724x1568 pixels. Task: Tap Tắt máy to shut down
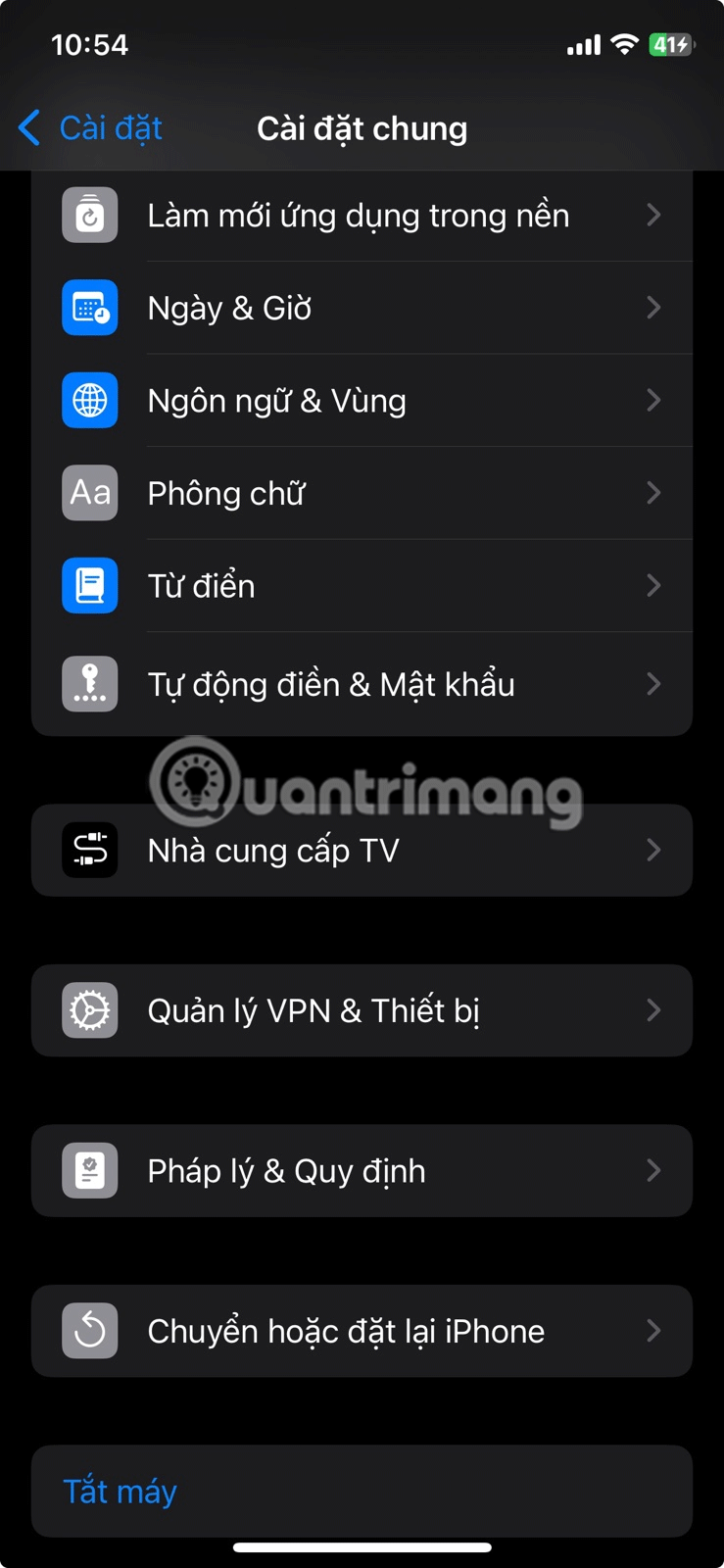click(119, 1490)
